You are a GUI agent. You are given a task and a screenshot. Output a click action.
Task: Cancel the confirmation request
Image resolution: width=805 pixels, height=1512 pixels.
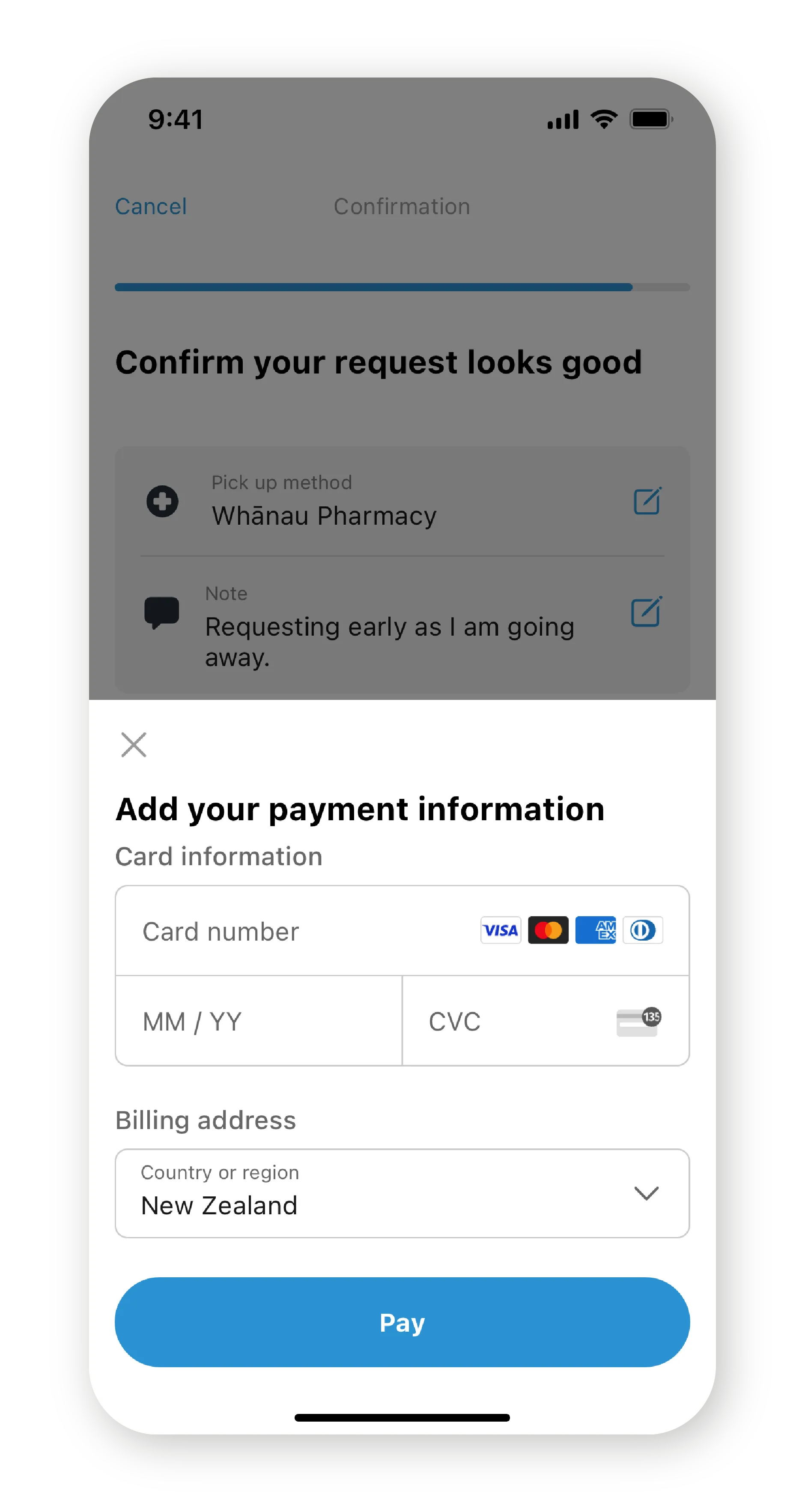click(x=151, y=206)
